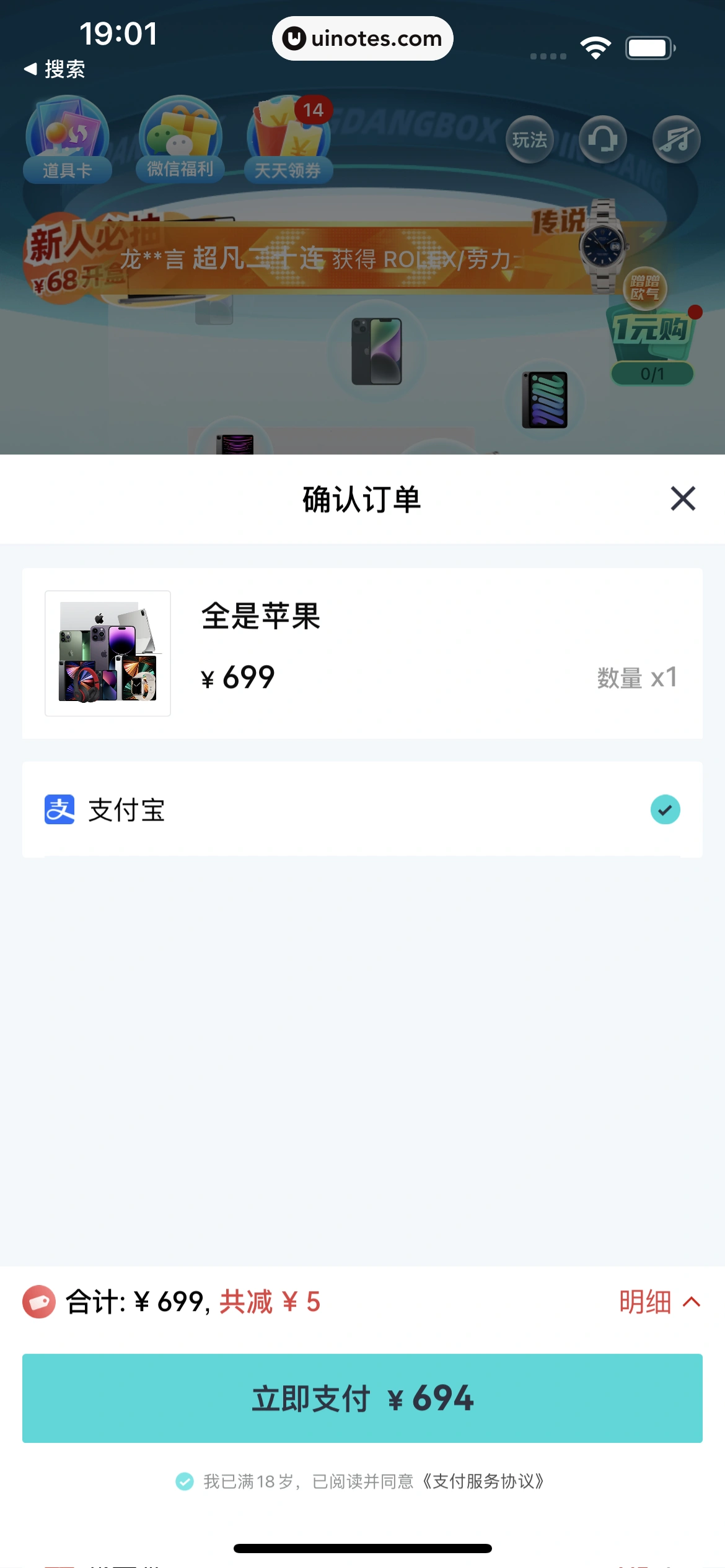The width and height of the screenshot is (725, 1568).
Task: Click the Alipay 支付宝 logo icon
Action: click(59, 809)
